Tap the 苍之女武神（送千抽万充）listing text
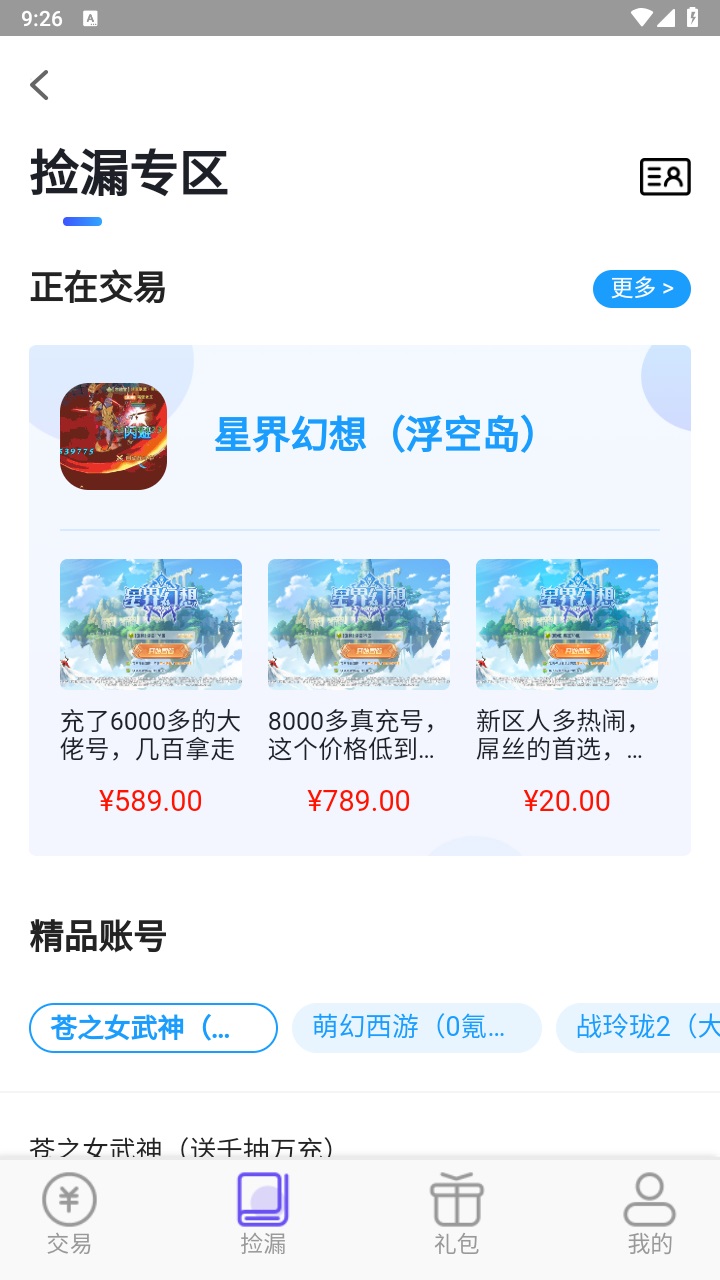The width and height of the screenshot is (720, 1280). tap(182, 1148)
